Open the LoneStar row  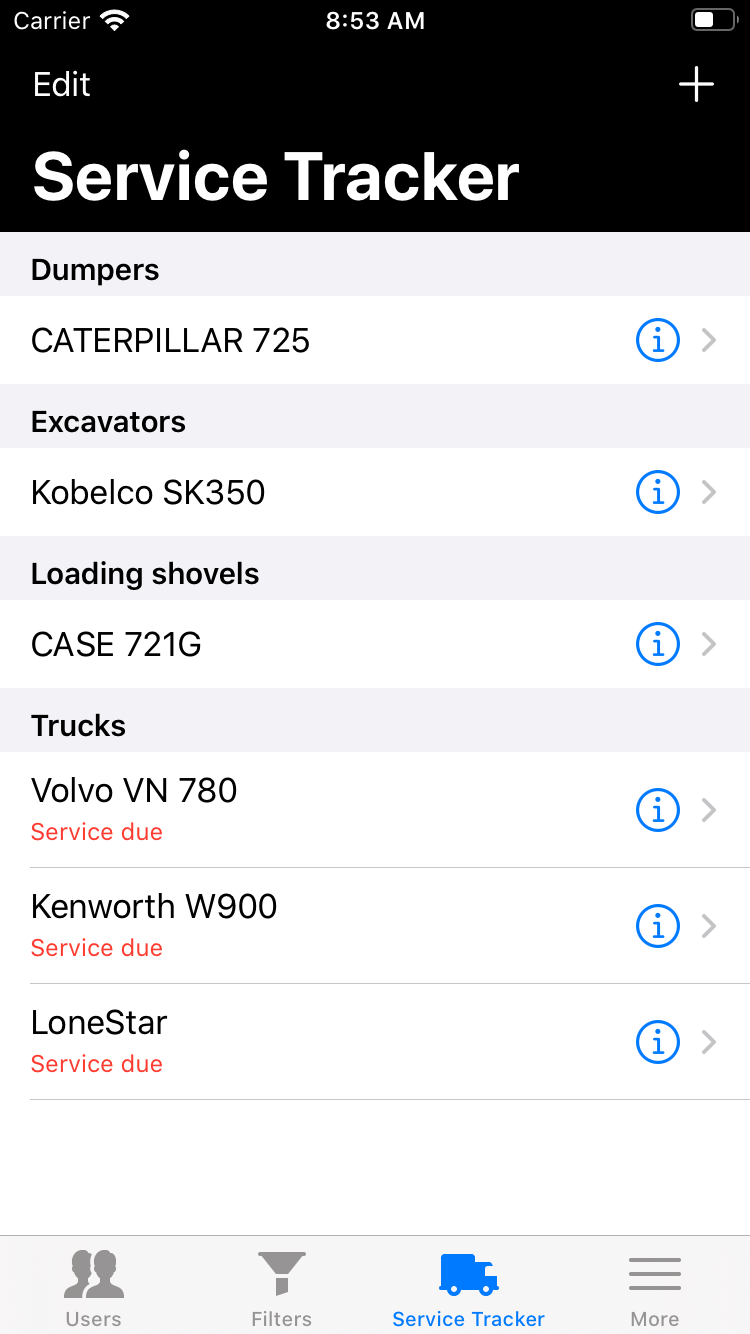pyautogui.click(x=300, y=1041)
